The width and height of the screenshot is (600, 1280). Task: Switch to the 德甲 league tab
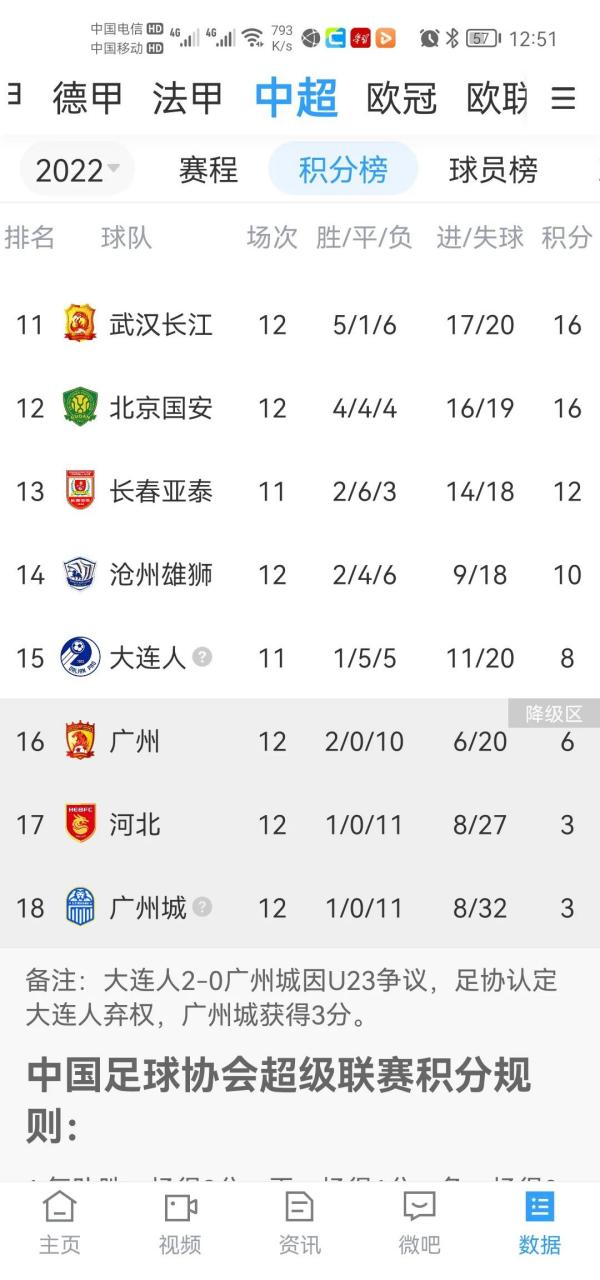tap(87, 98)
